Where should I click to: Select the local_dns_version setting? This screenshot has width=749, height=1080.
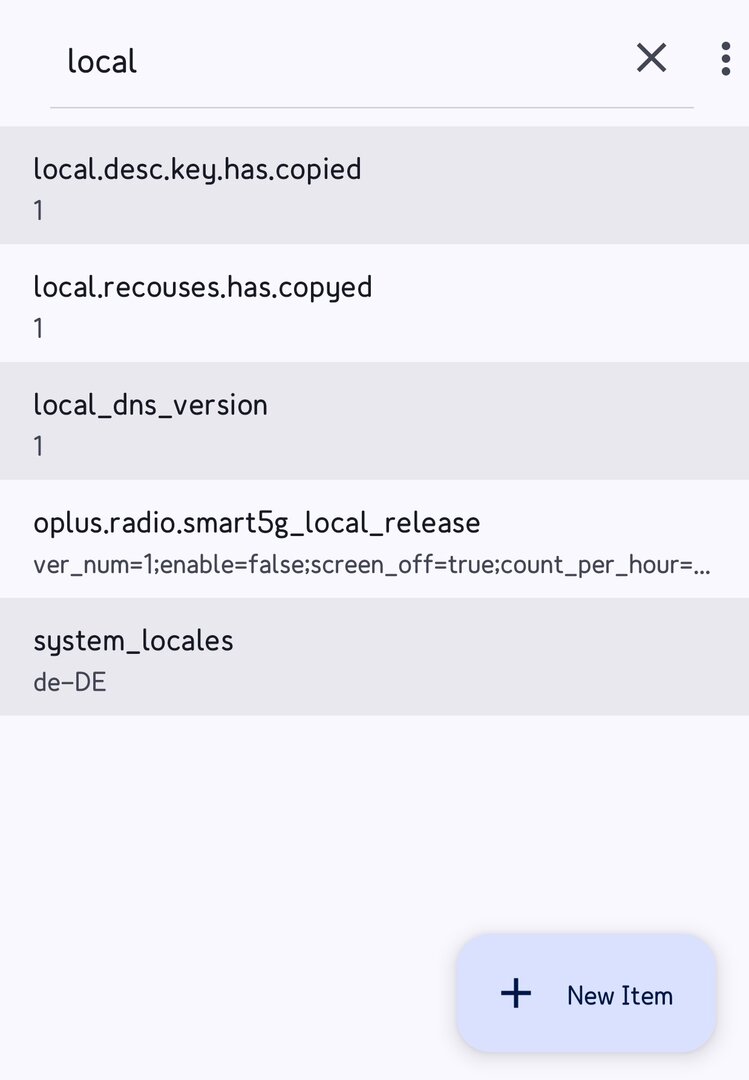coord(374,422)
